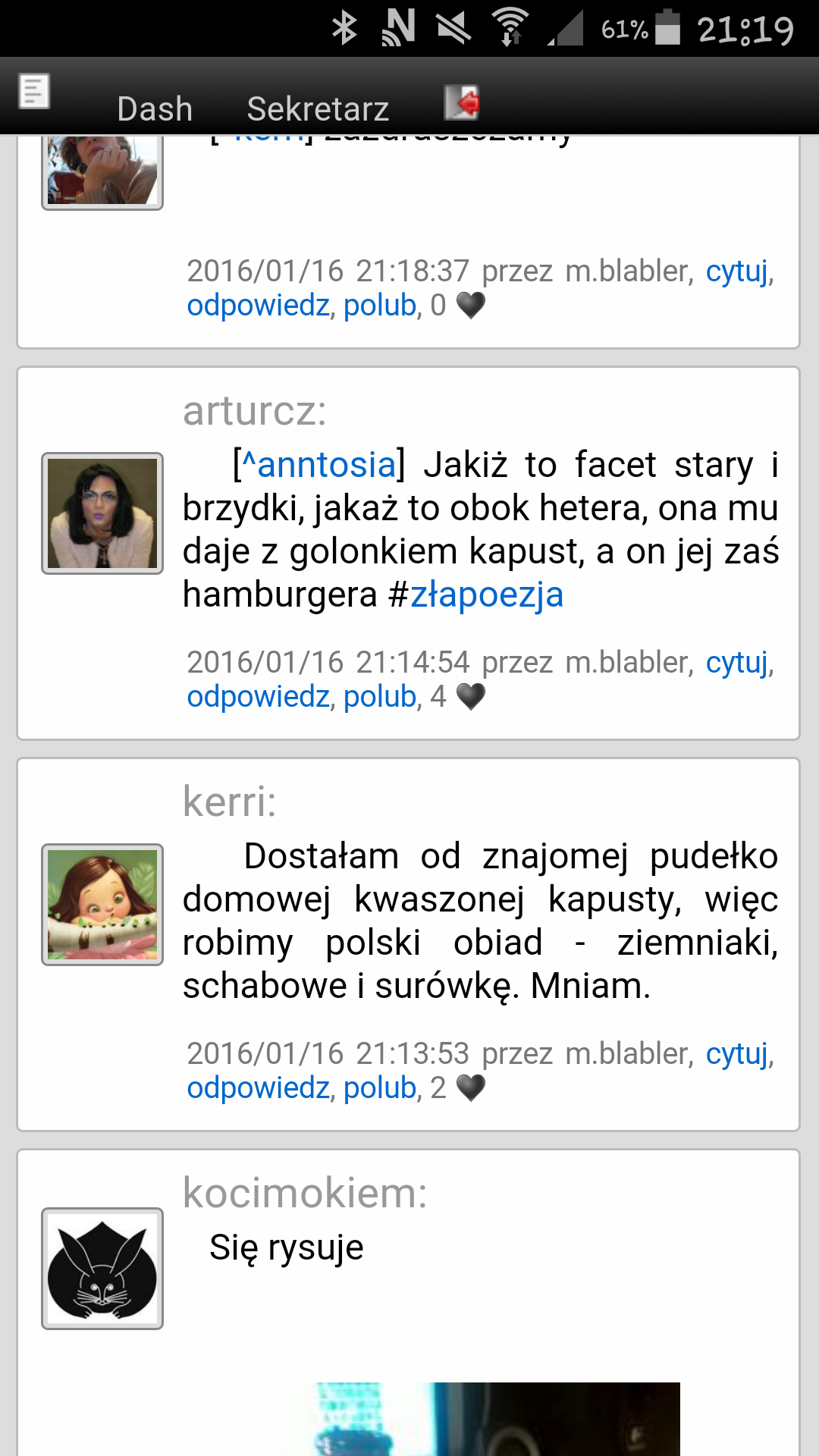
Task: Quote kerri's post with cytuj
Action: point(737,1054)
